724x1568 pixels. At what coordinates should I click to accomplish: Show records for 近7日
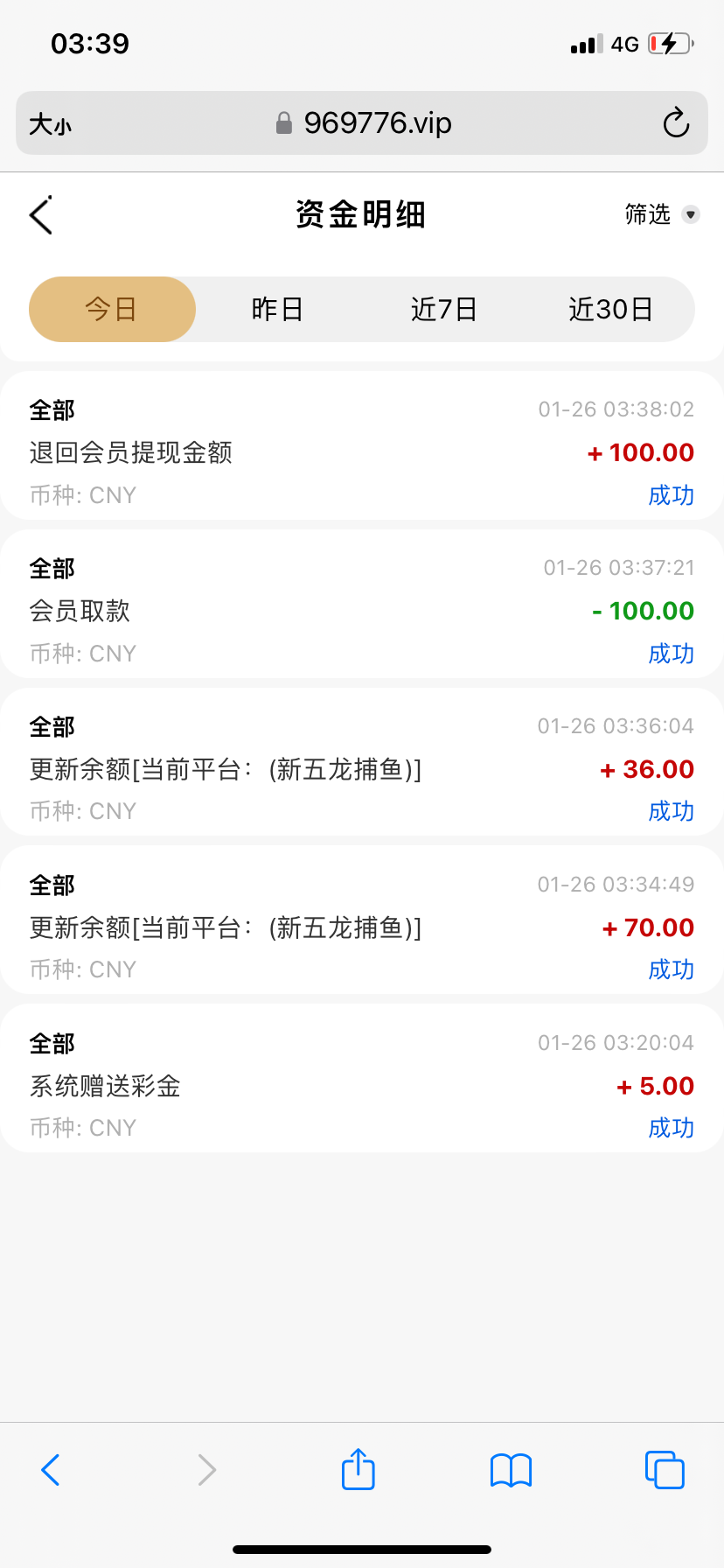tap(443, 309)
